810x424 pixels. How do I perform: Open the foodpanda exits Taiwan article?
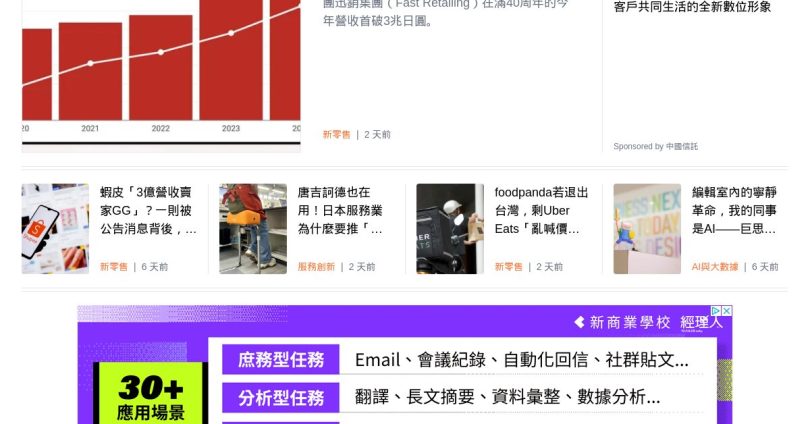tap(541, 210)
